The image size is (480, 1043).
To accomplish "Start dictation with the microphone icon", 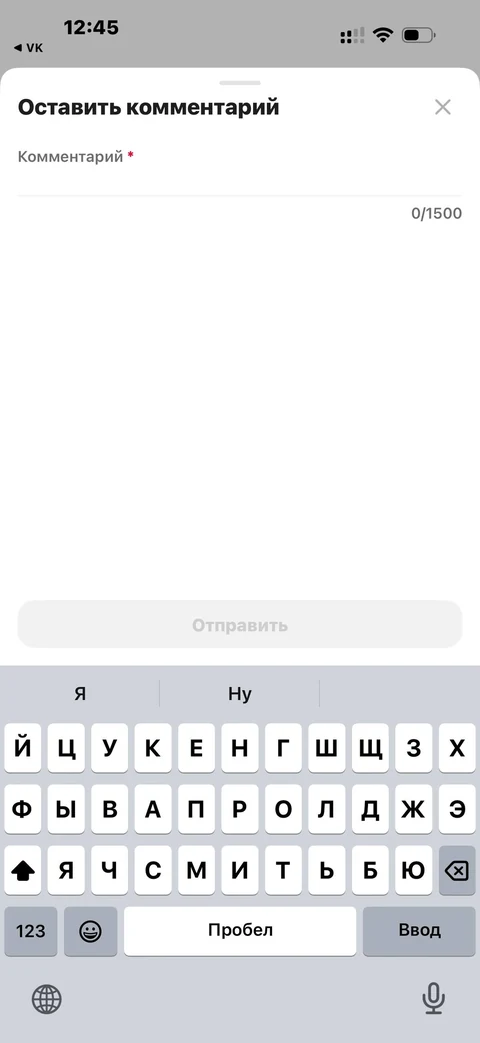I will point(433,999).
